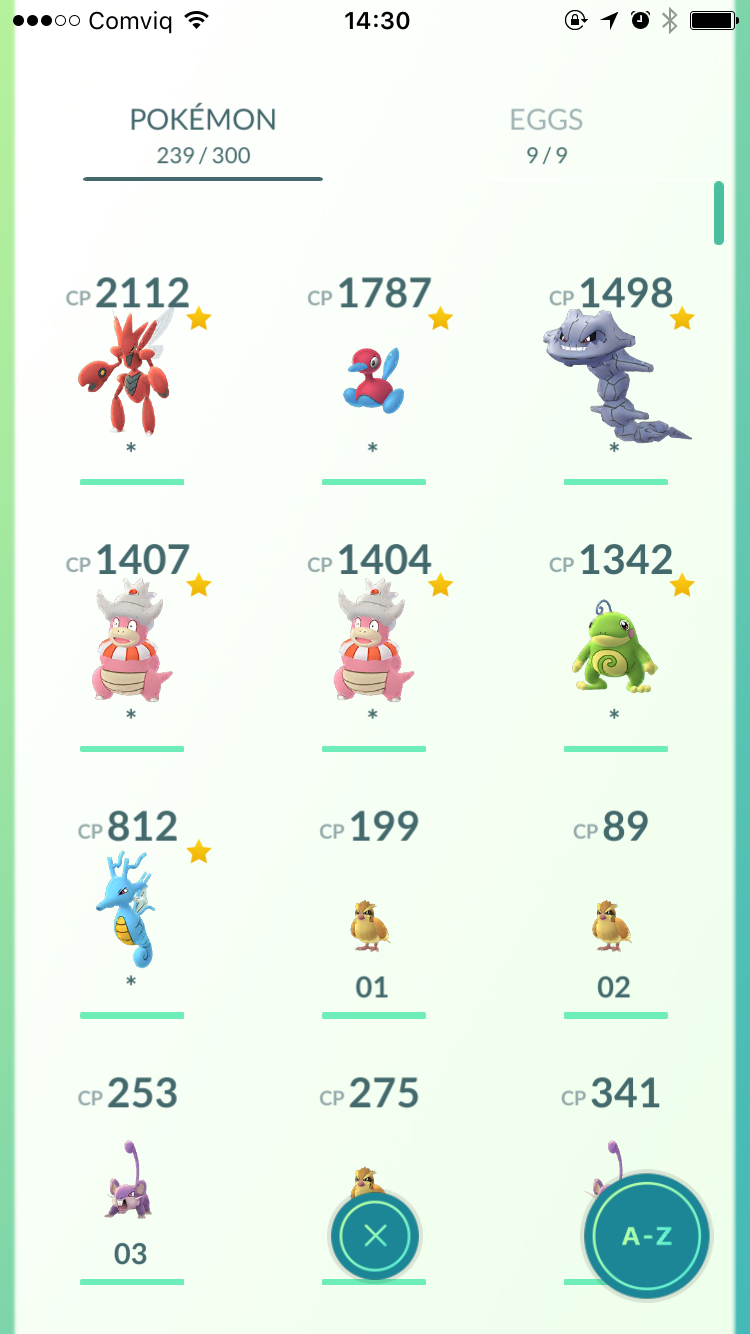The height and width of the screenshot is (1334, 750).
Task: Select the CP 1407 Slowking
Action: pyautogui.click(x=132, y=646)
